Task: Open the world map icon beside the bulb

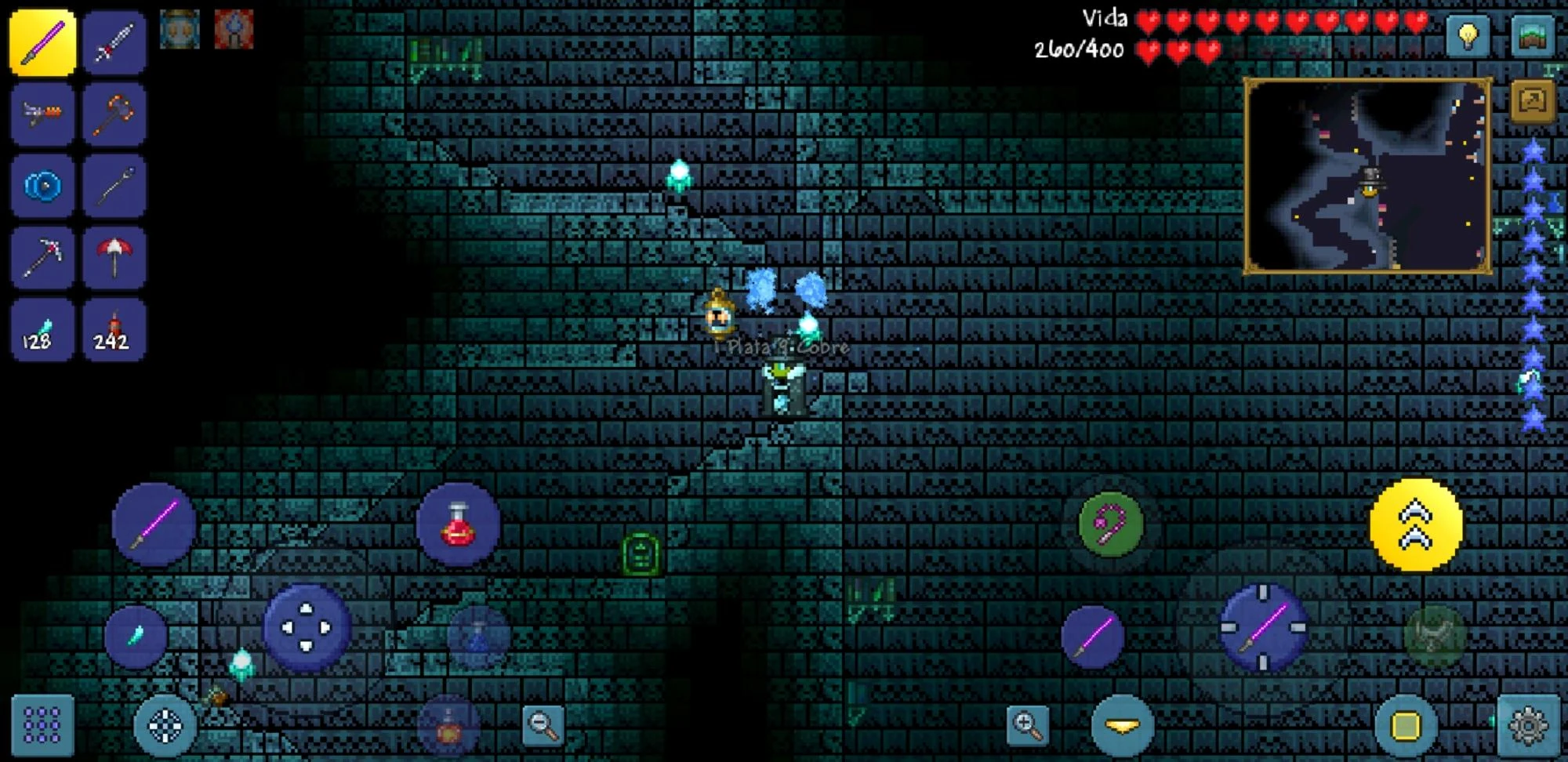Action: pos(1531,35)
